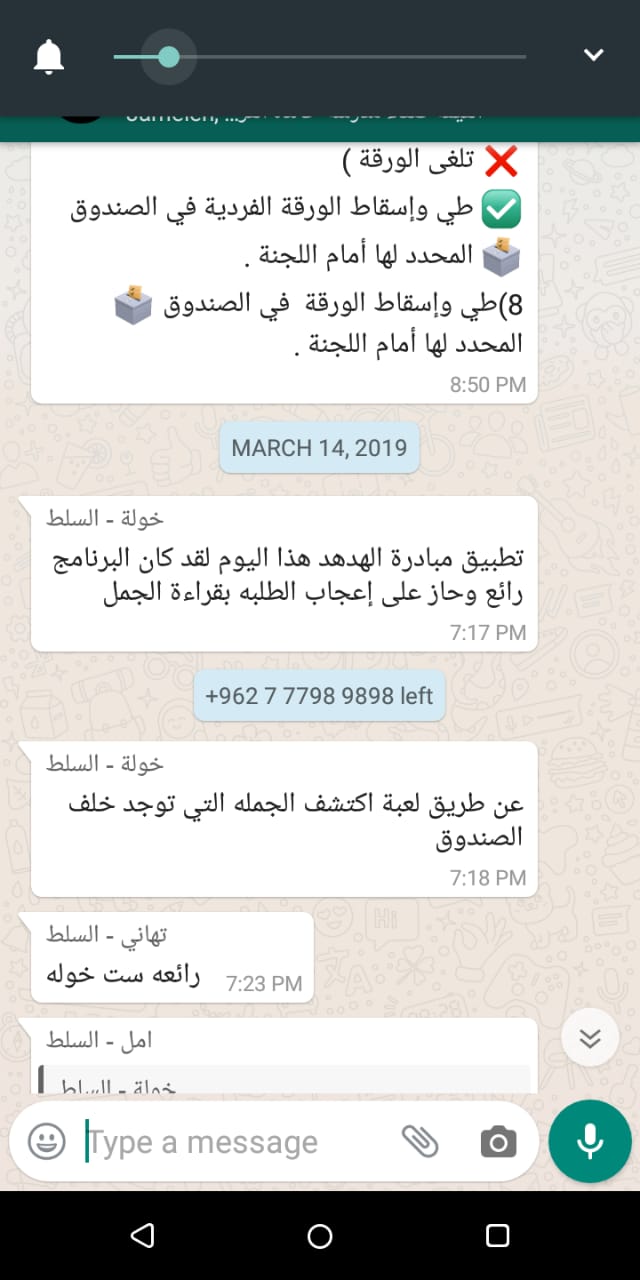Focus the Type a message field

coord(235,1142)
